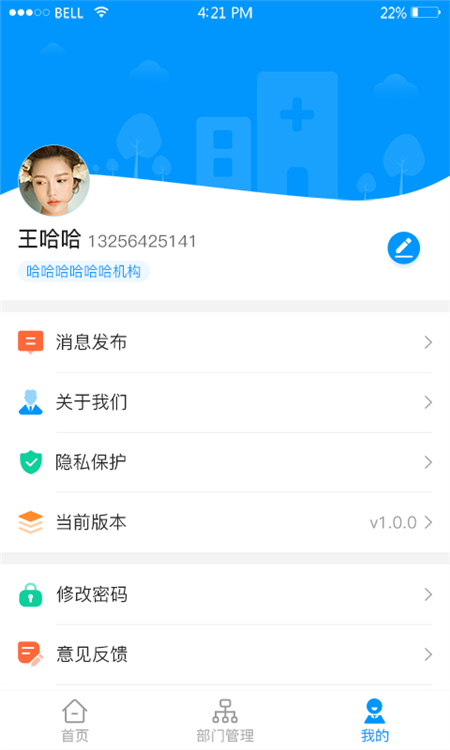Select the 我的 tab

coord(374,720)
